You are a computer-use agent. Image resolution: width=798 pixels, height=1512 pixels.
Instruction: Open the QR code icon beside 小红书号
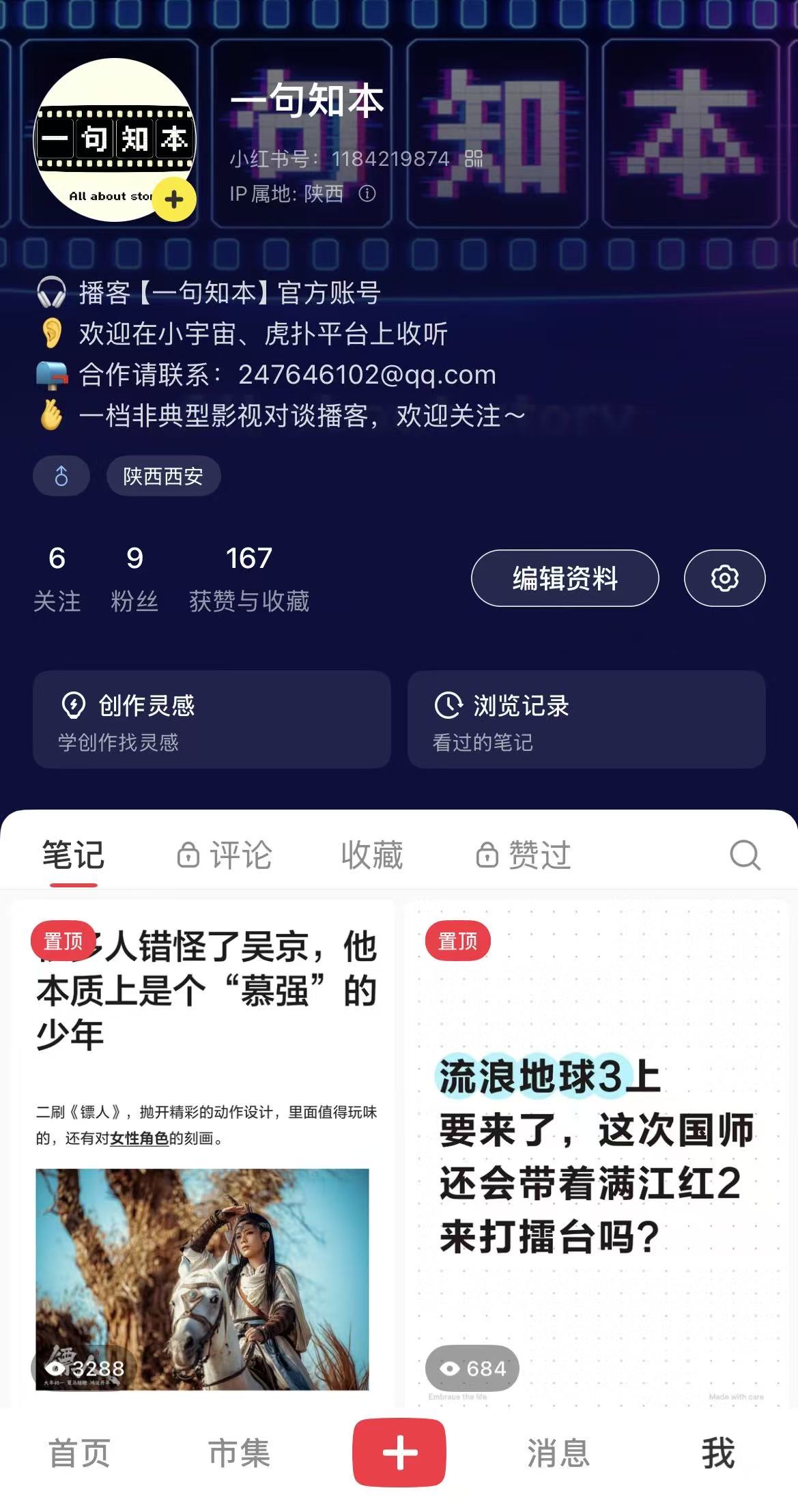pyautogui.click(x=474, y=159)
